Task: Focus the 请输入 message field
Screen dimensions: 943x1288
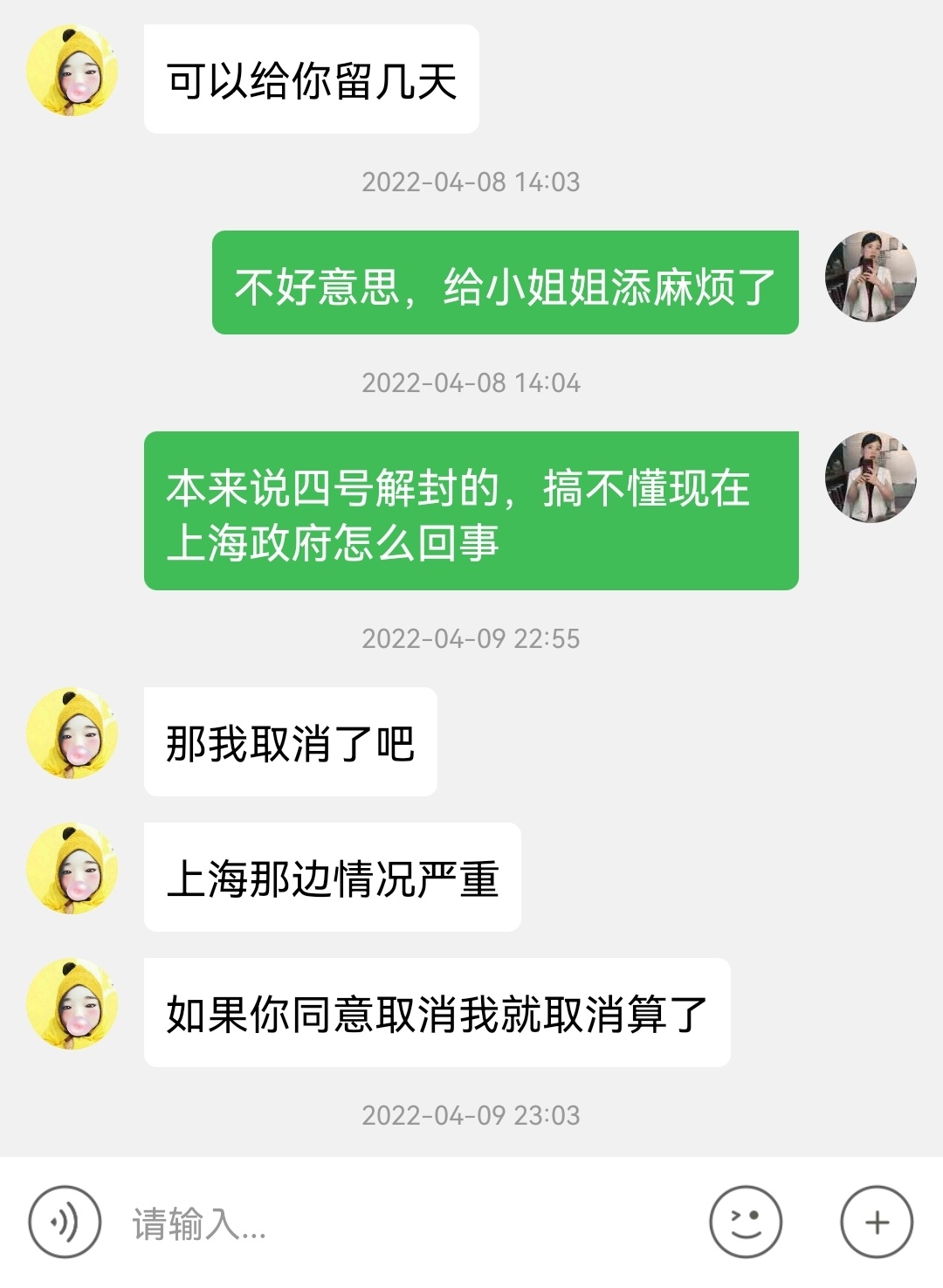Action: point(402,1223)
